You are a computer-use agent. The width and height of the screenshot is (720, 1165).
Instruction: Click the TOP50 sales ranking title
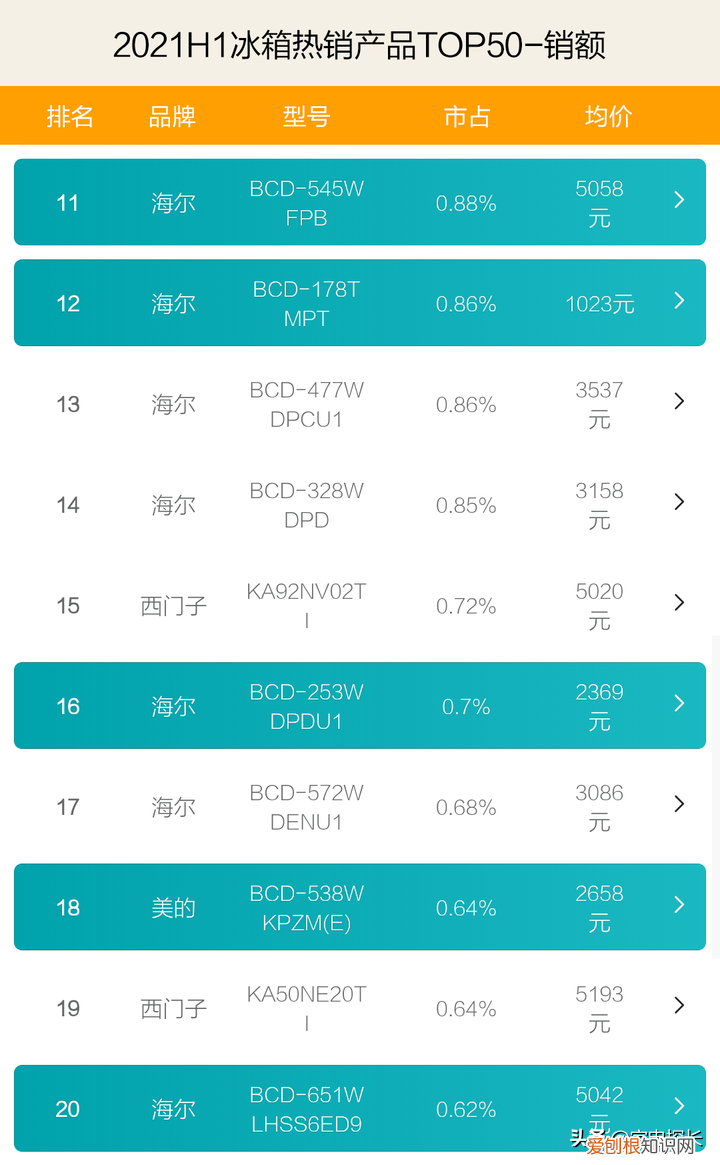360,43
